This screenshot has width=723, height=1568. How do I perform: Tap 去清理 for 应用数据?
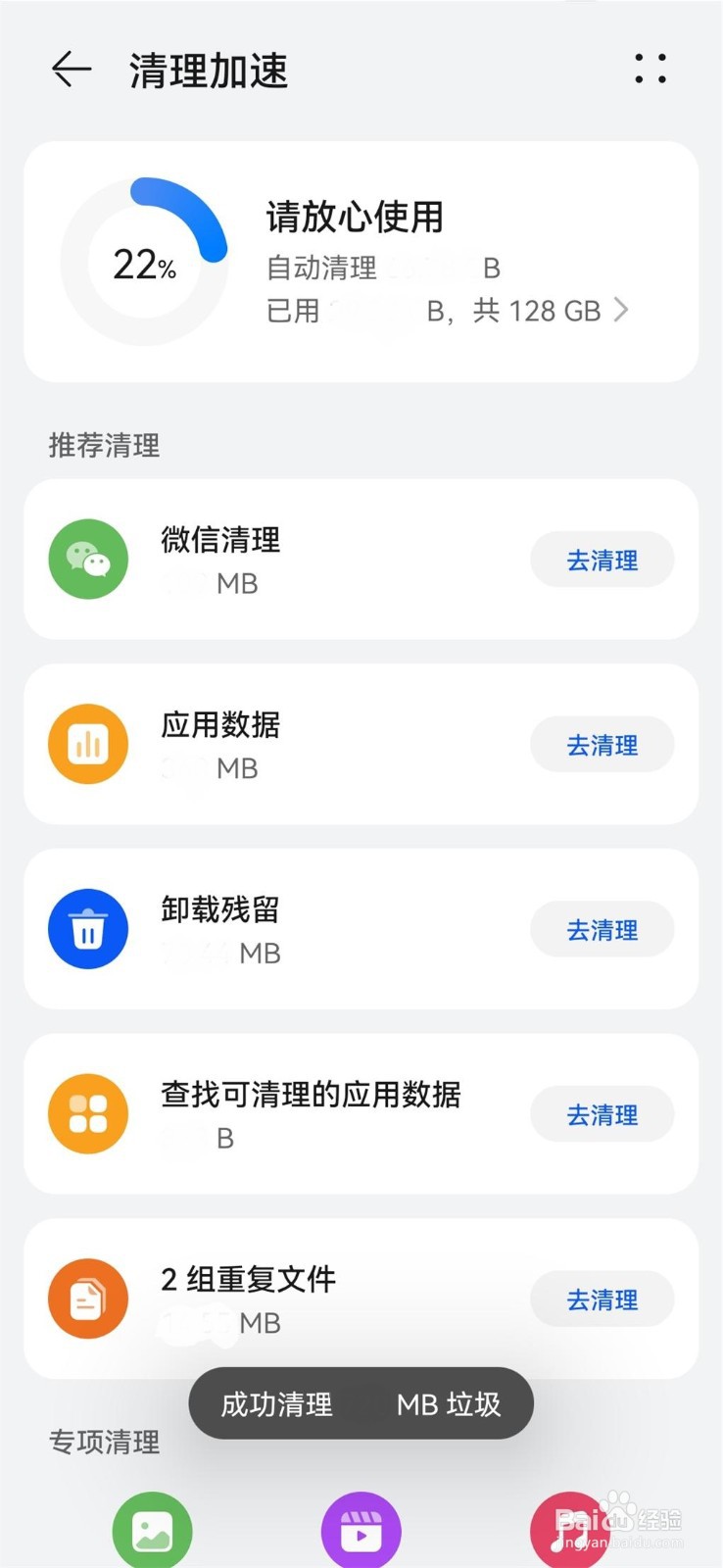602,745
